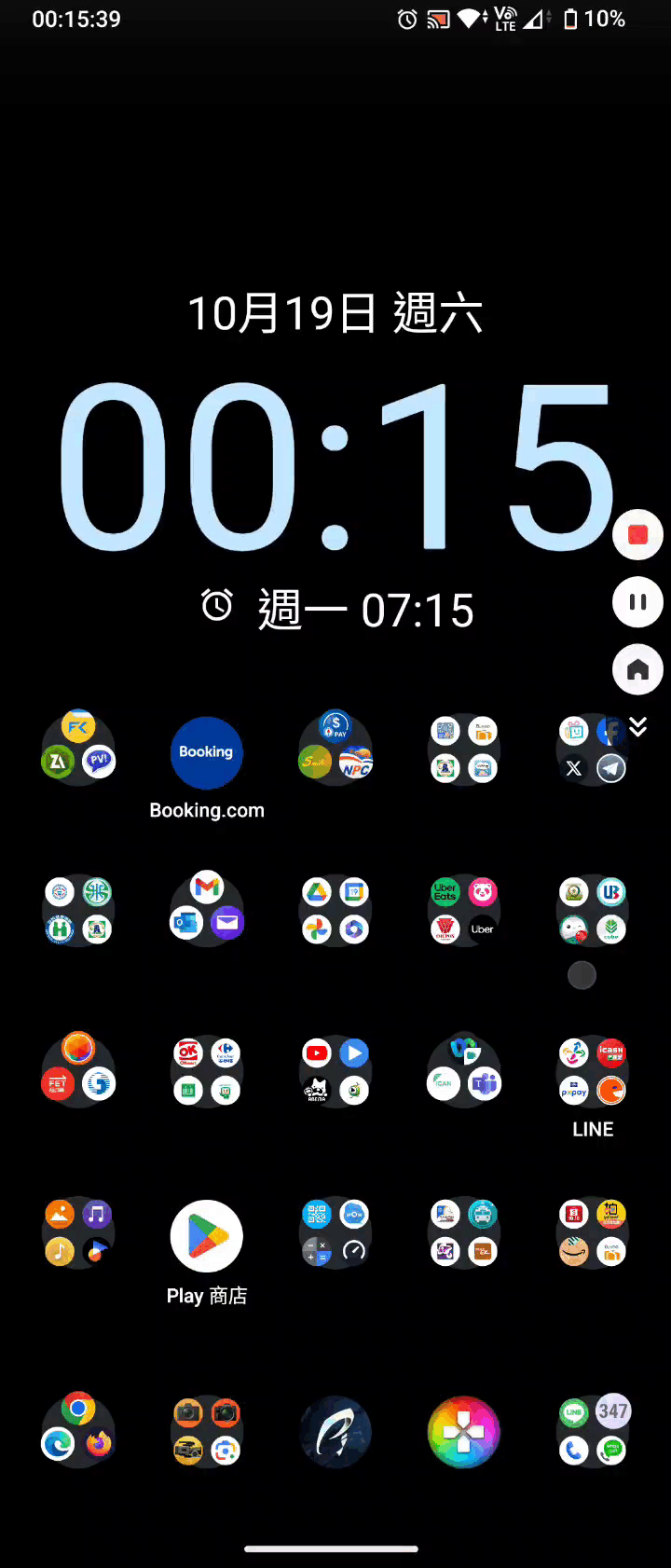This screenshot has height=1568, width=671.
Task: Open the Microsoft Teams folder
Action: [x=463, y=1072]
